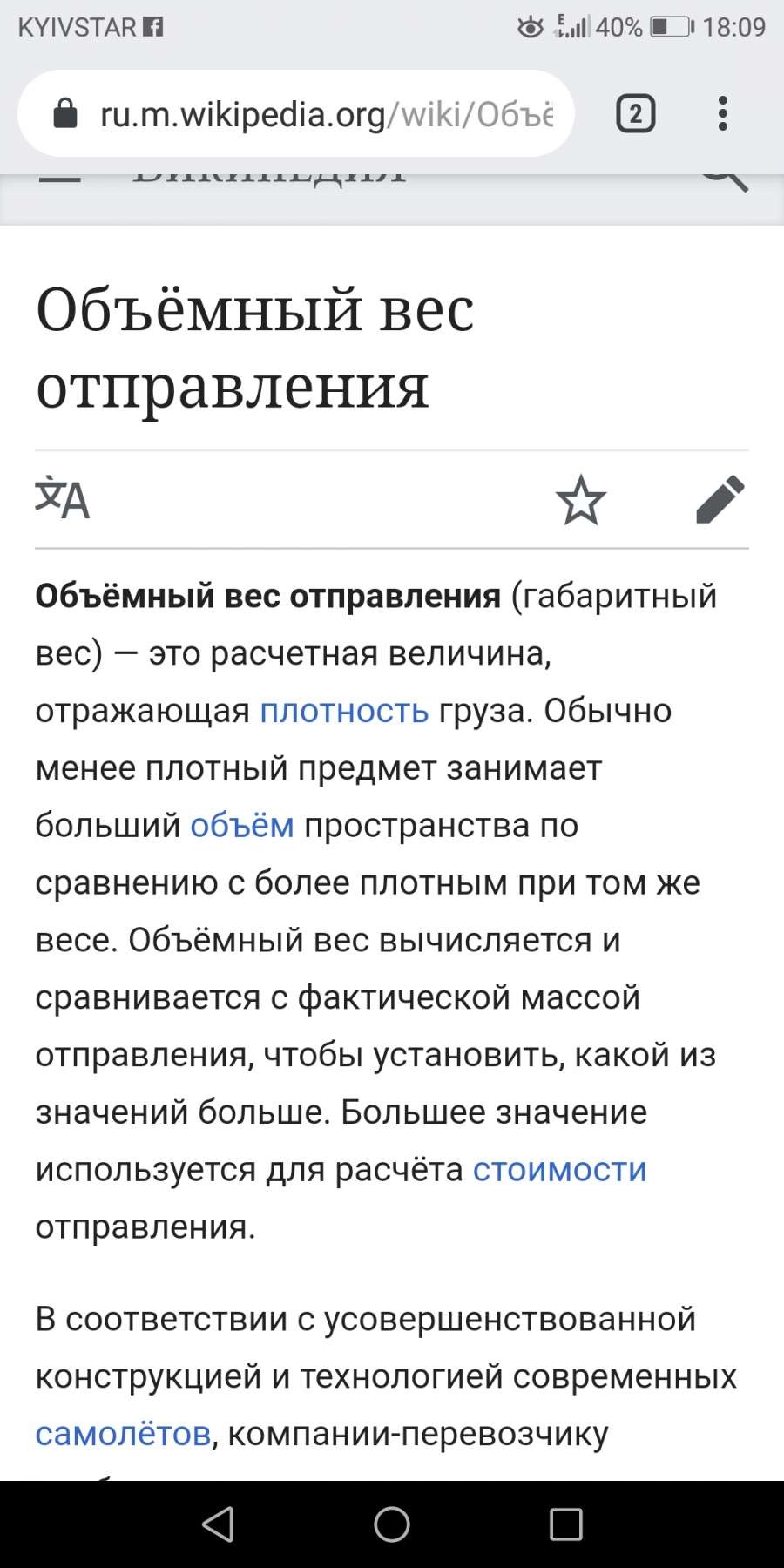Tap the browser address bar

296,114
